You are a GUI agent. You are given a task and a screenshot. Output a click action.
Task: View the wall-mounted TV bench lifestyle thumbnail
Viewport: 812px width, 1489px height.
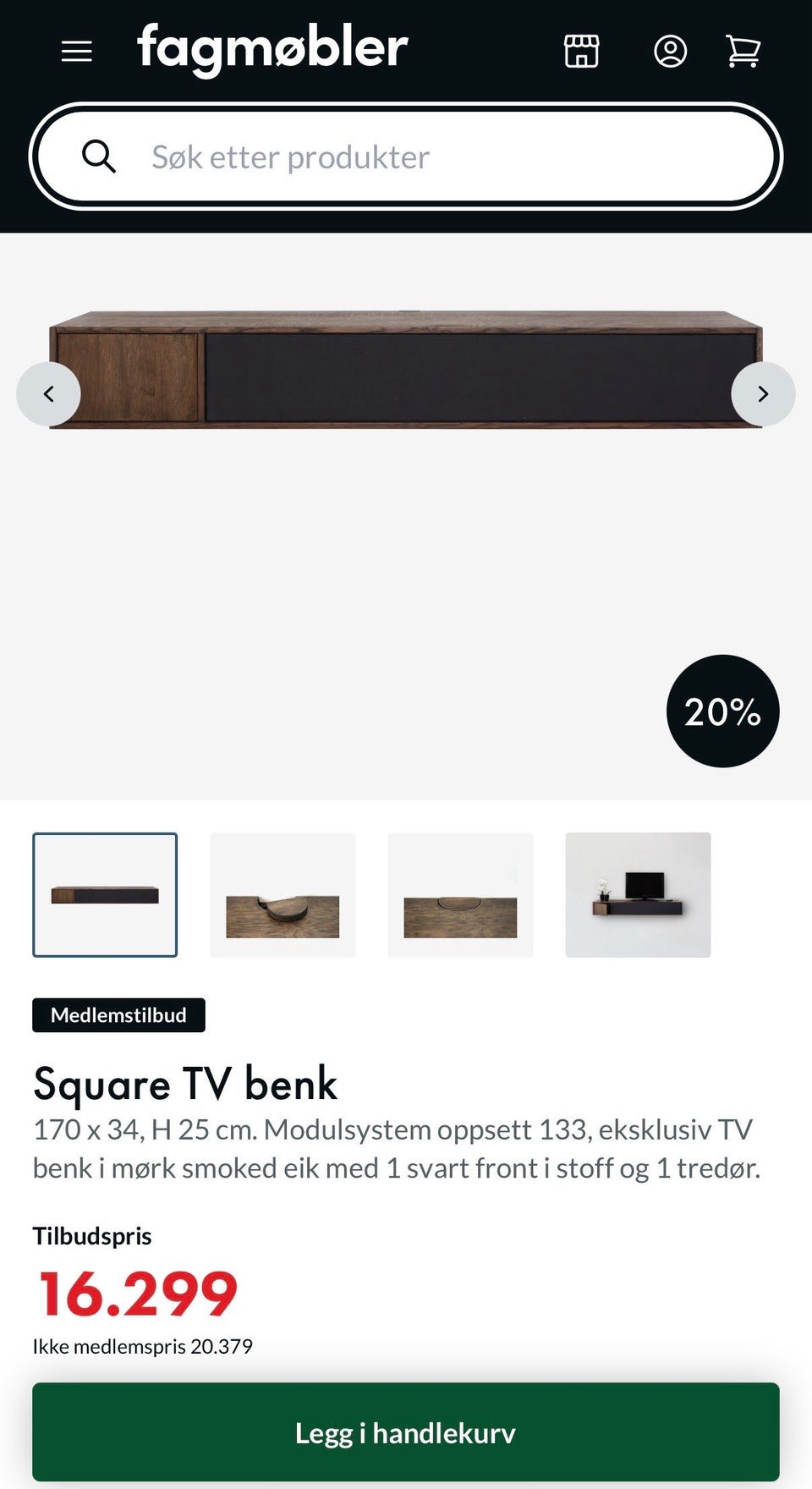(x=638, y=894)
